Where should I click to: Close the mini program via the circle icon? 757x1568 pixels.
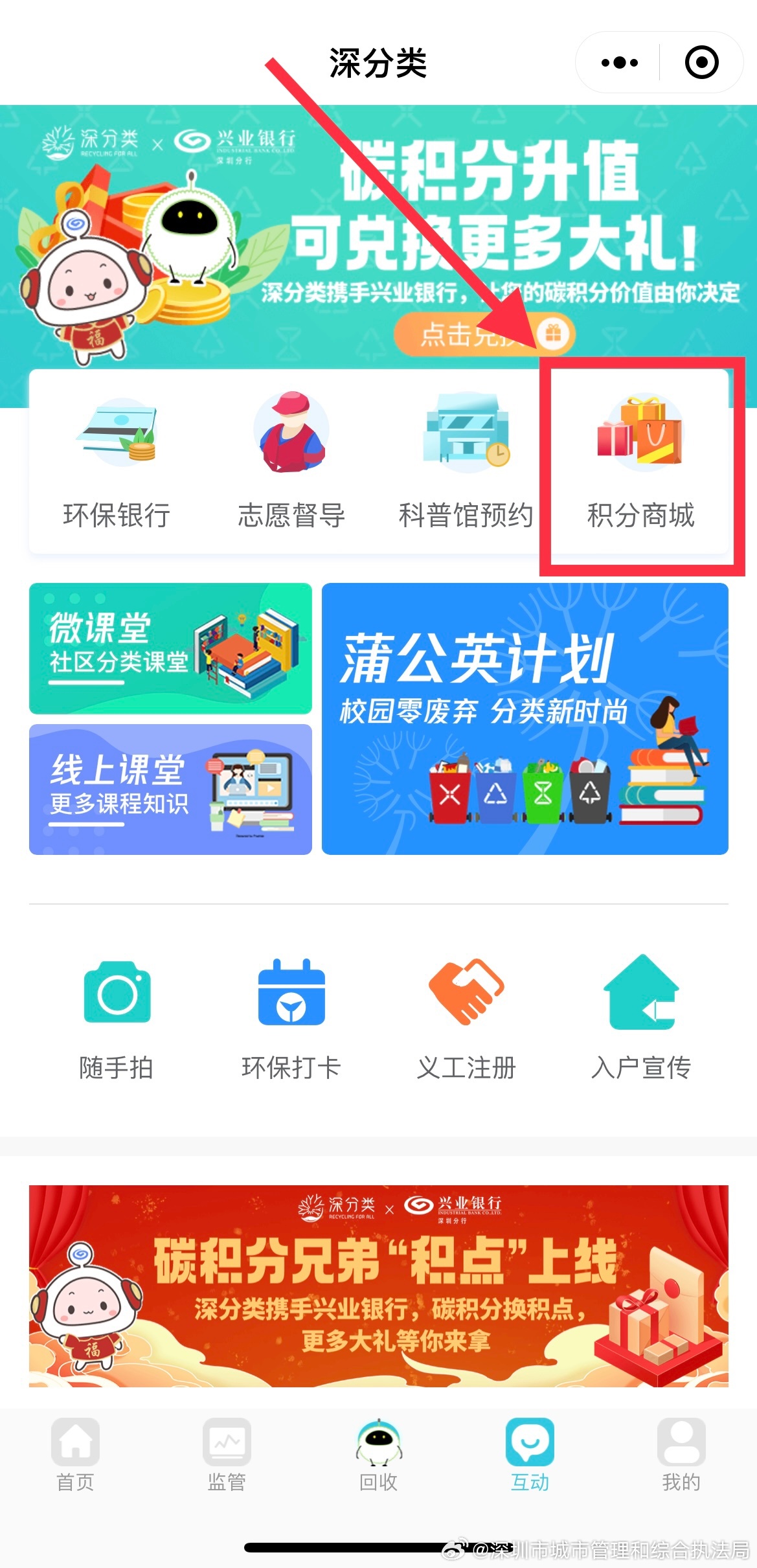701,63
